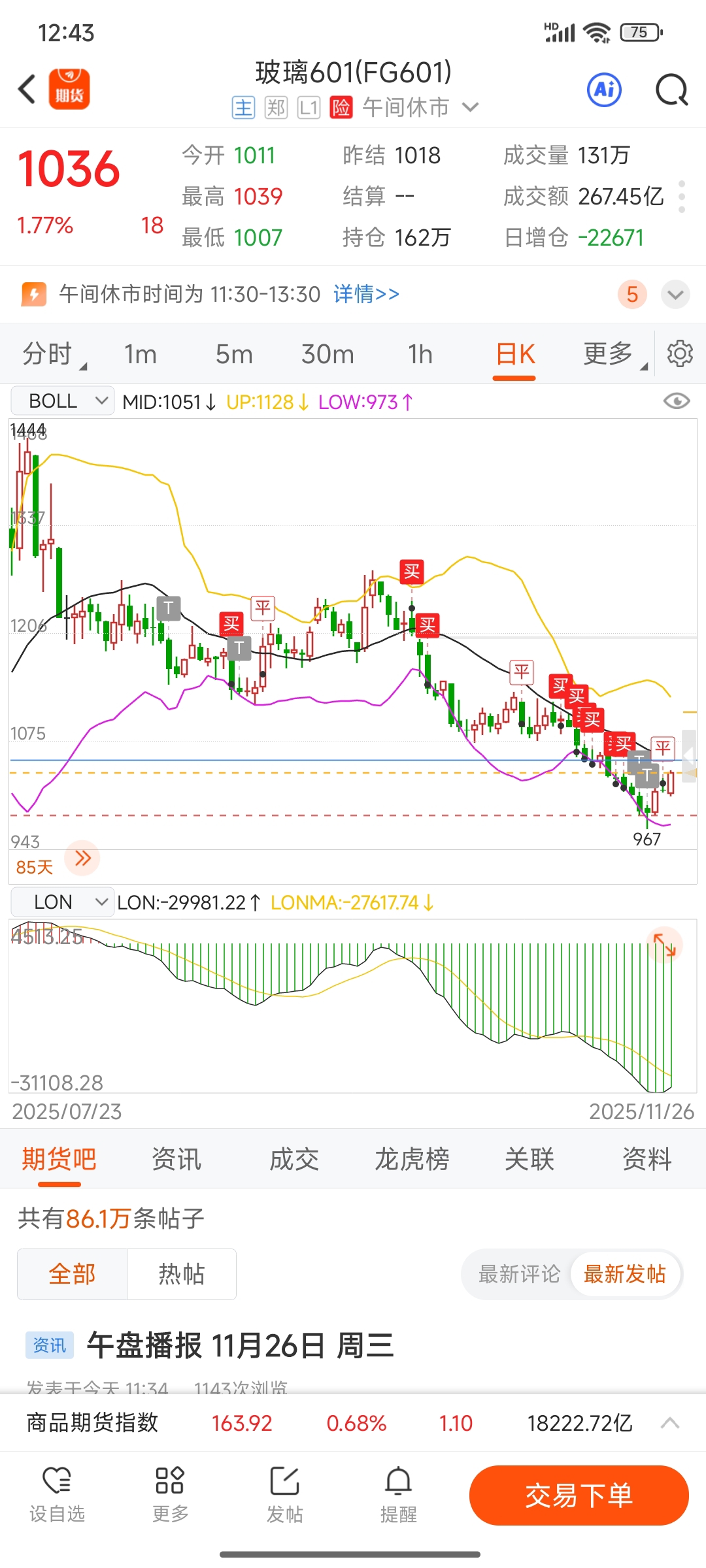Viewport: 706px width, 1568px height.
Task: Change the LON sub-indicator dropdown
Action: (x=63, y=902)
